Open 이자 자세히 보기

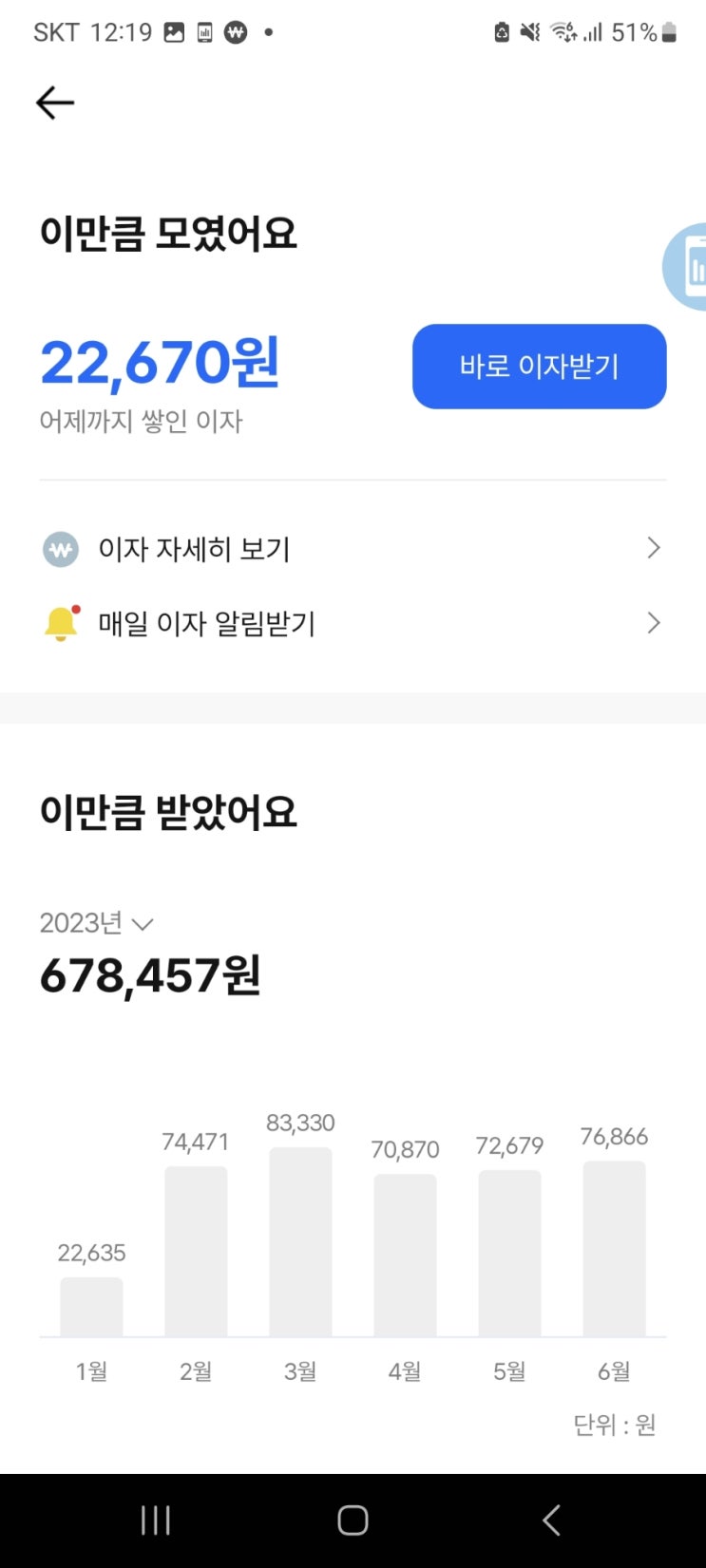pos(353,549)
